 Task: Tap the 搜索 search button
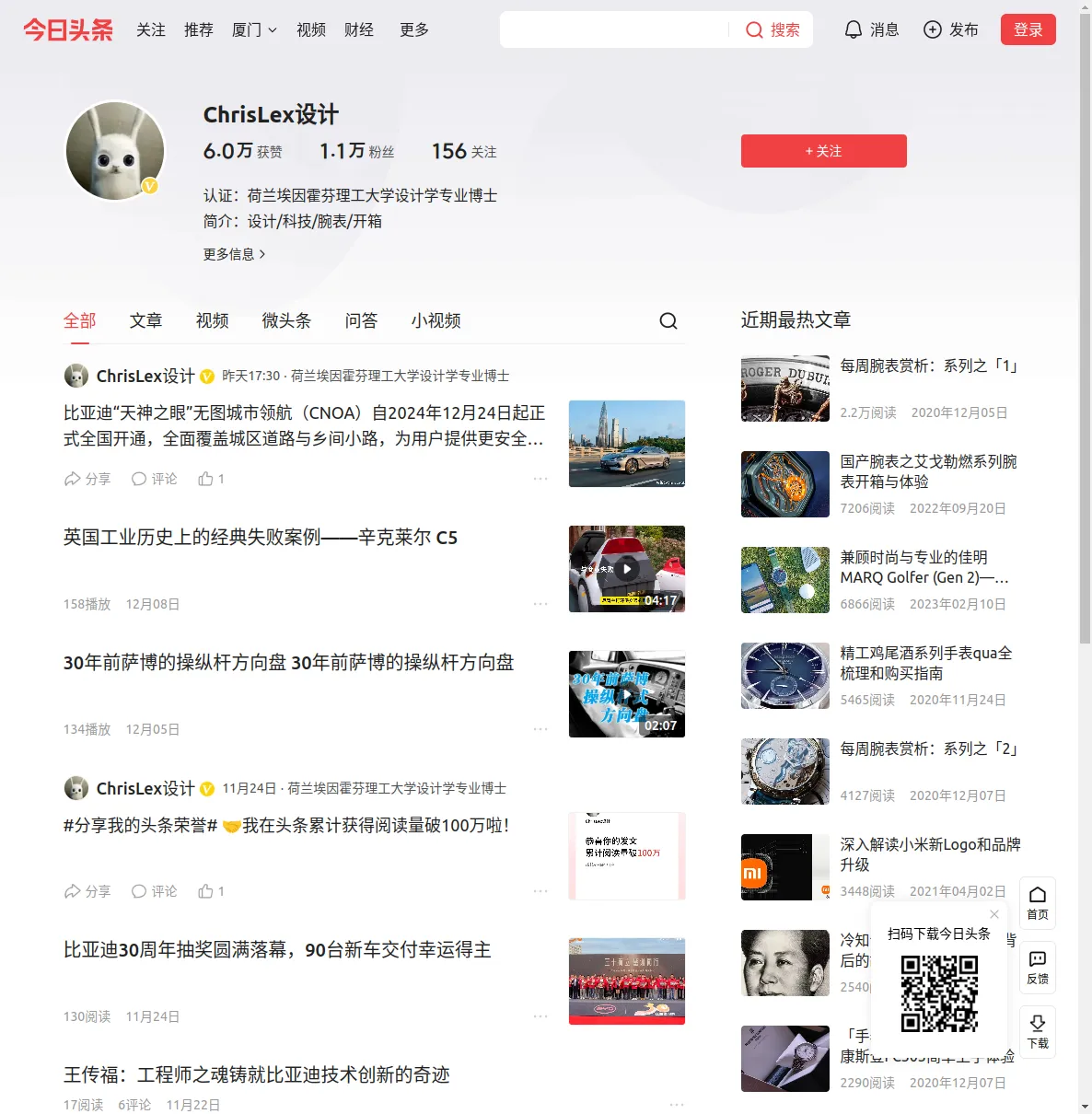[773, 29]
